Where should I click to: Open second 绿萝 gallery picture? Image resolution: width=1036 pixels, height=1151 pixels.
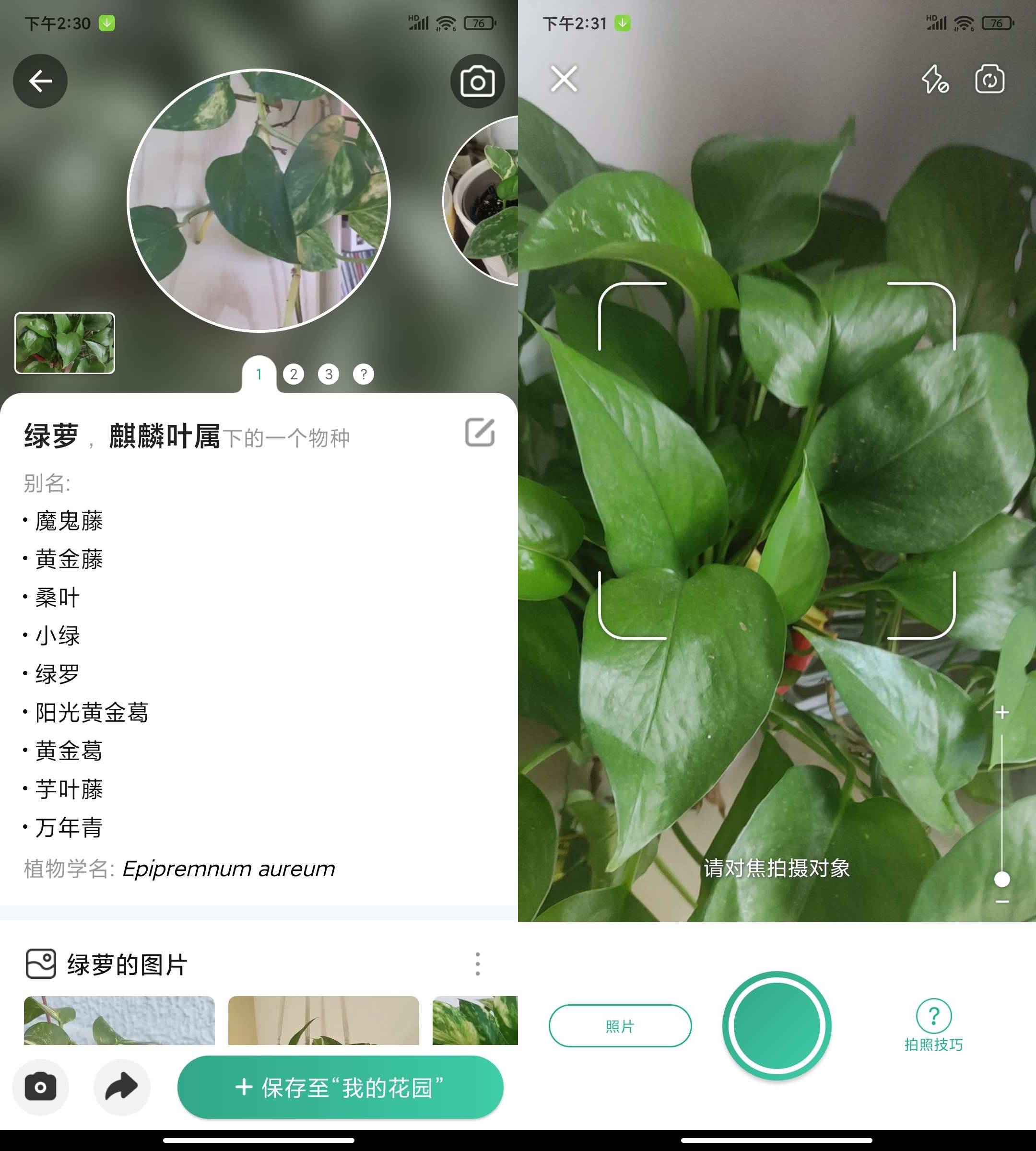(323, 1020)
